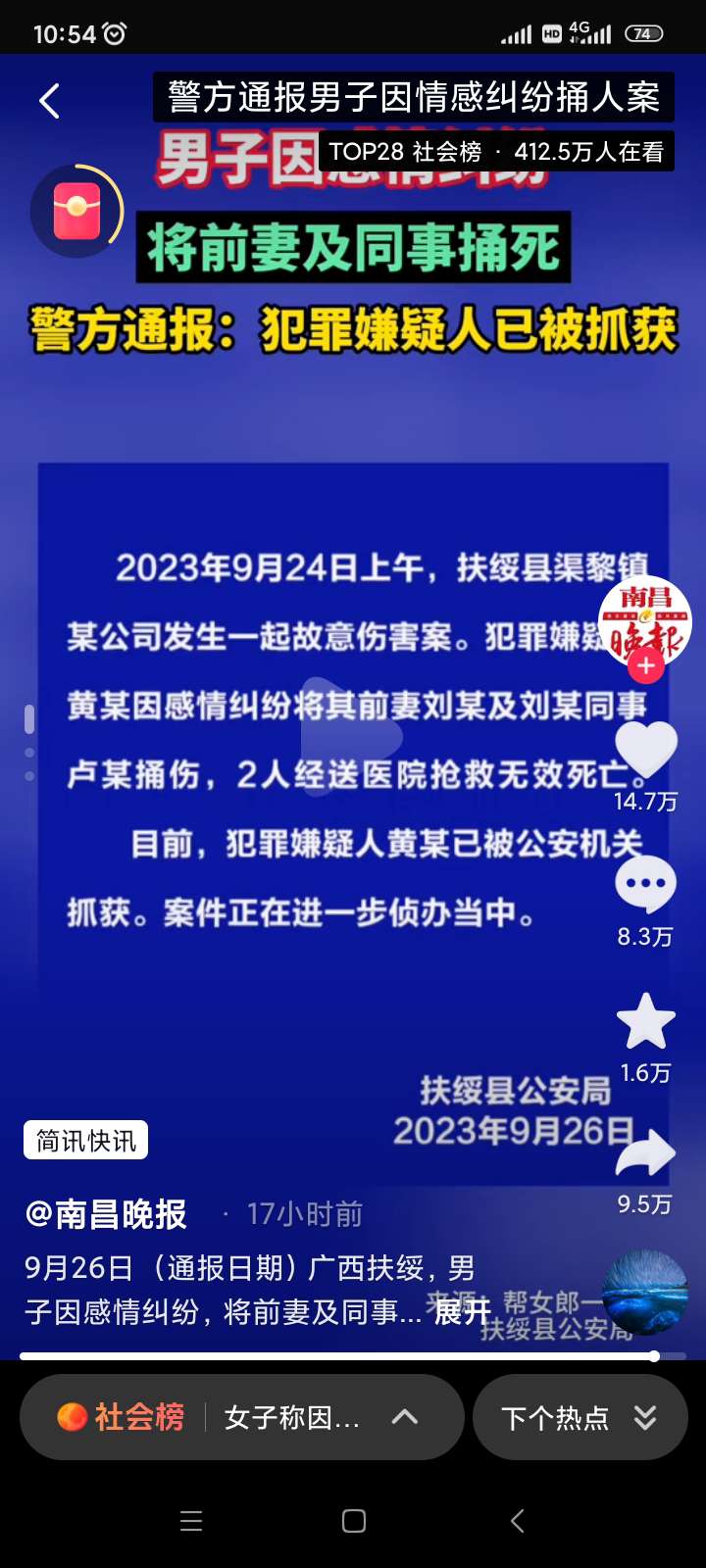Open the red envelope reward icon

point(77,212)
